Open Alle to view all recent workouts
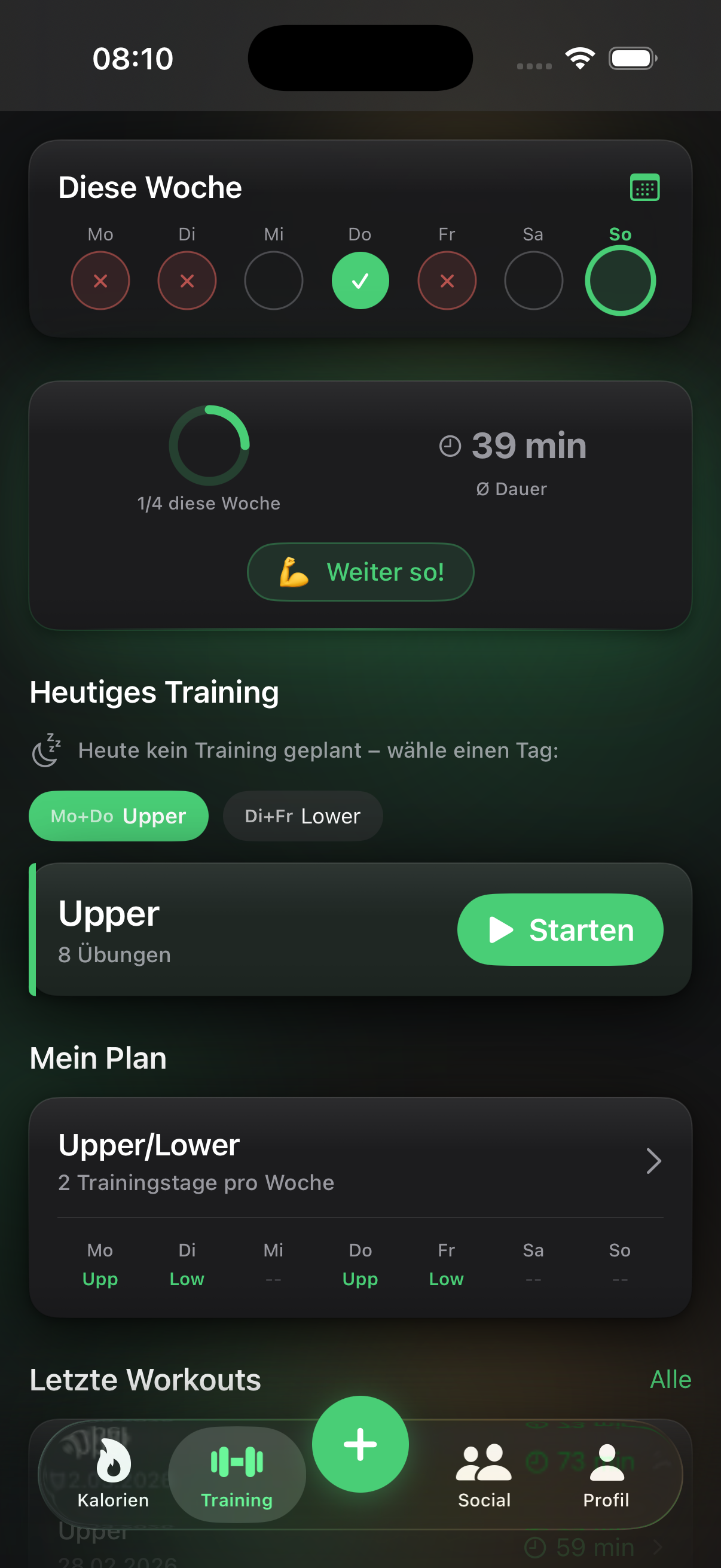 [670, 1379]
